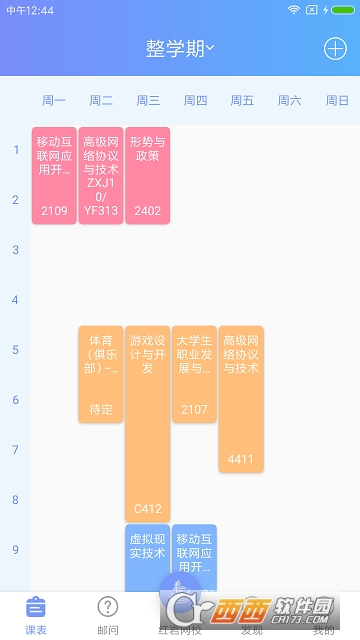Open Tuesday 高级网络协议与技术 ZXJ10/YF313 card
Image resolution: width=360 pixels, height=640 pixels.
pyautogui.click(x=101, y=176)
